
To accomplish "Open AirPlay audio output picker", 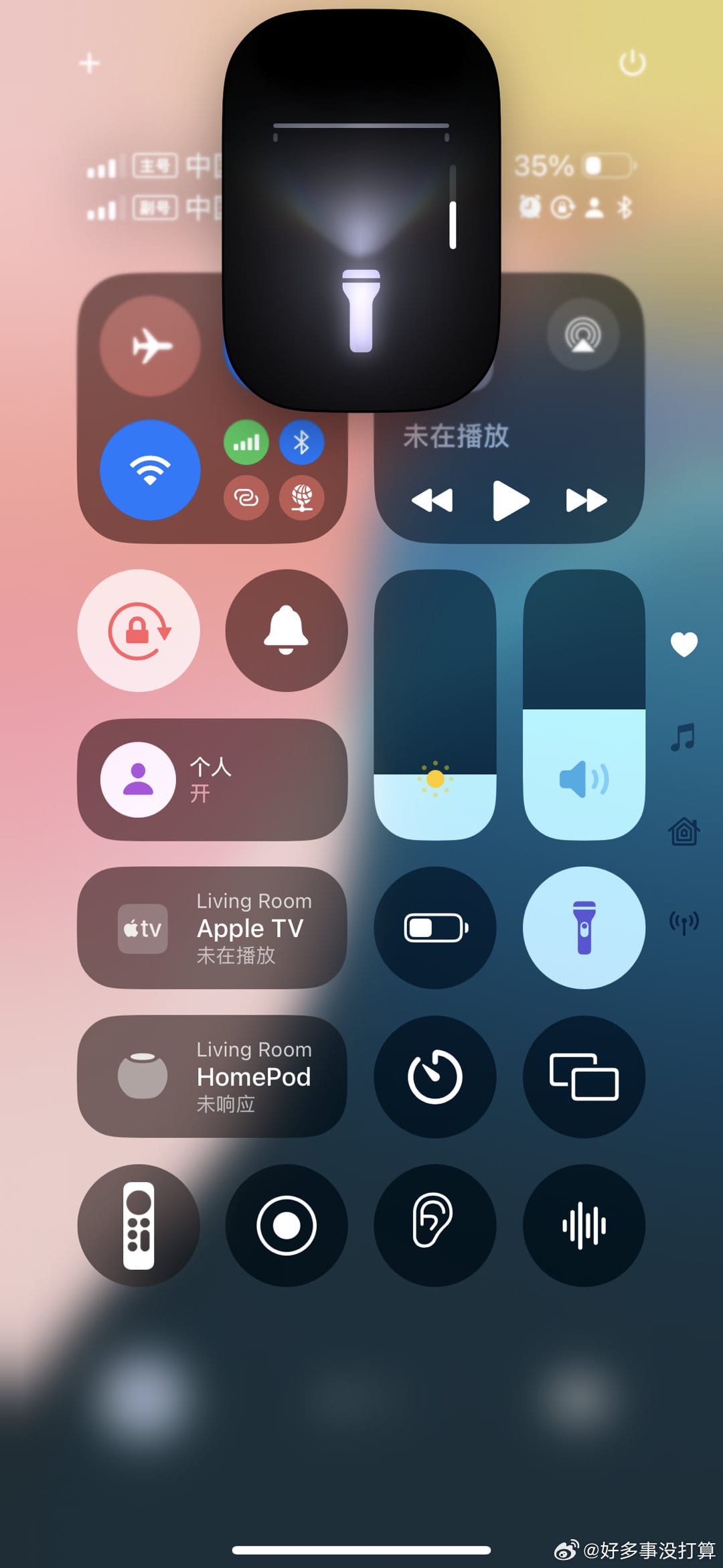I will tap(582, 334).
